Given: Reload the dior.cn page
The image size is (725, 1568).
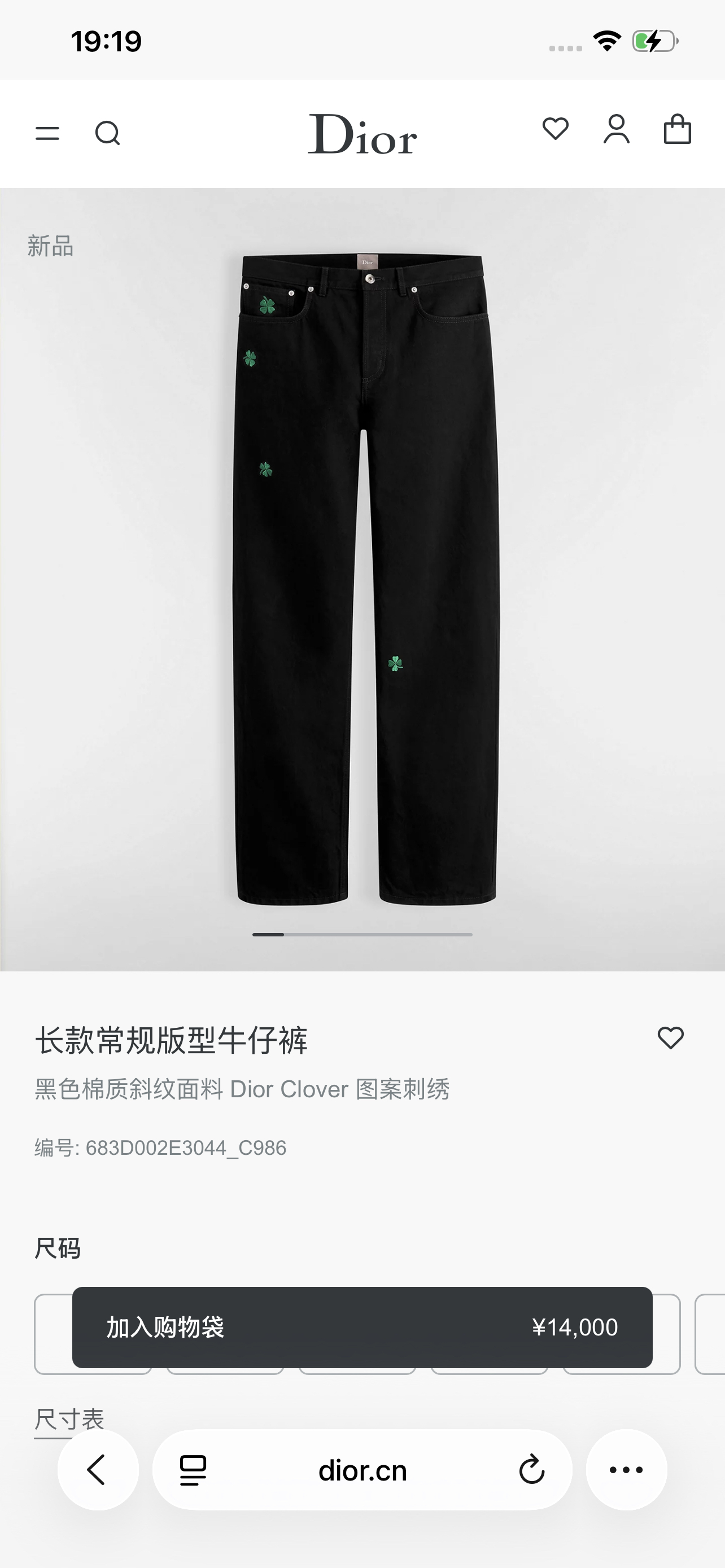Looking at the screenshot, I should click(531, 1470).
